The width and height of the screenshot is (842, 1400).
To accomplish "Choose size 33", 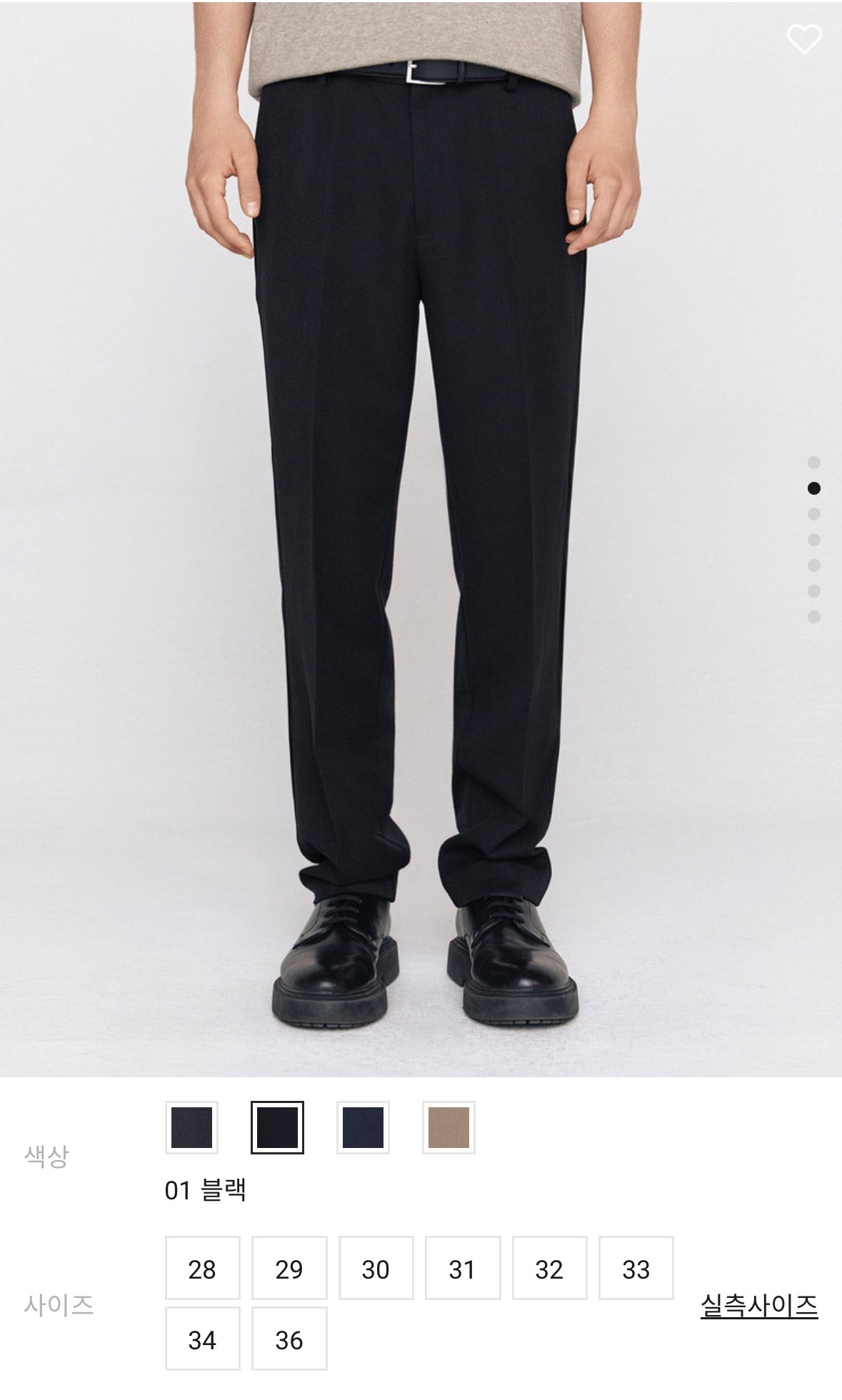I will (636, 1268).
